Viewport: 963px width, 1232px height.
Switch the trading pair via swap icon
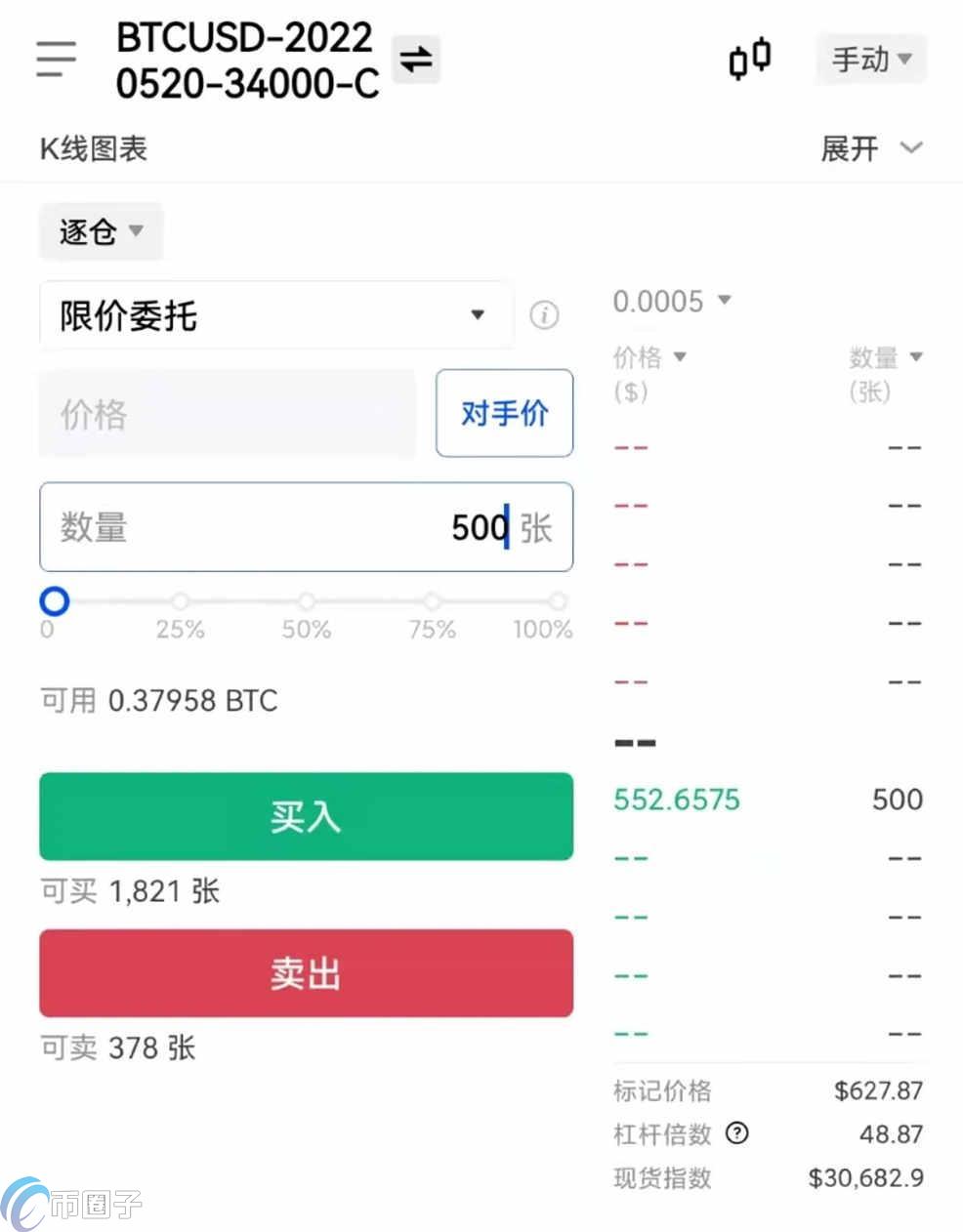click(x=416, y=60)
